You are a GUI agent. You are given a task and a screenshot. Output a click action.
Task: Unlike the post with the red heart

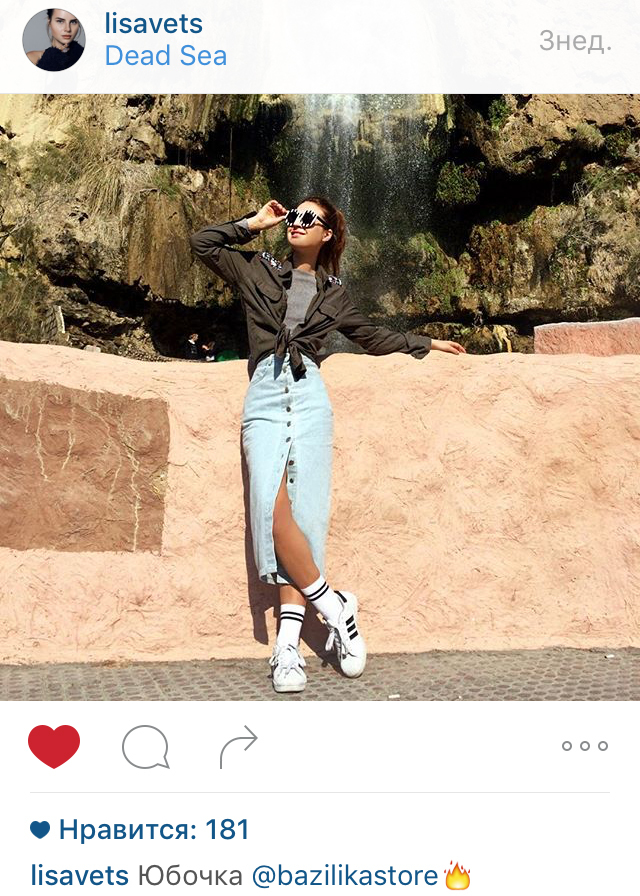click(x=54, y=746)
